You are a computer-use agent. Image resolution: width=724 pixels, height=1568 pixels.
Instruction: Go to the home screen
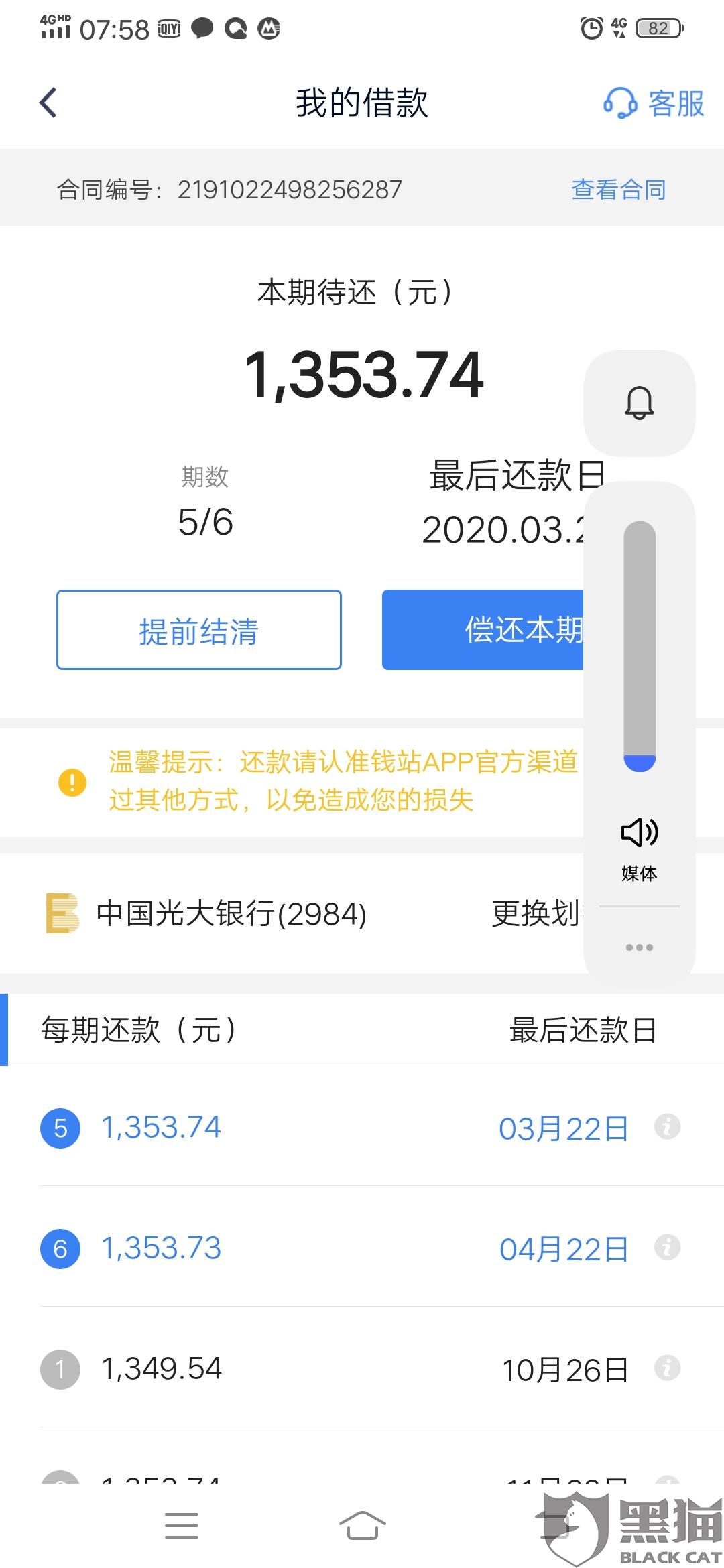362,1526
